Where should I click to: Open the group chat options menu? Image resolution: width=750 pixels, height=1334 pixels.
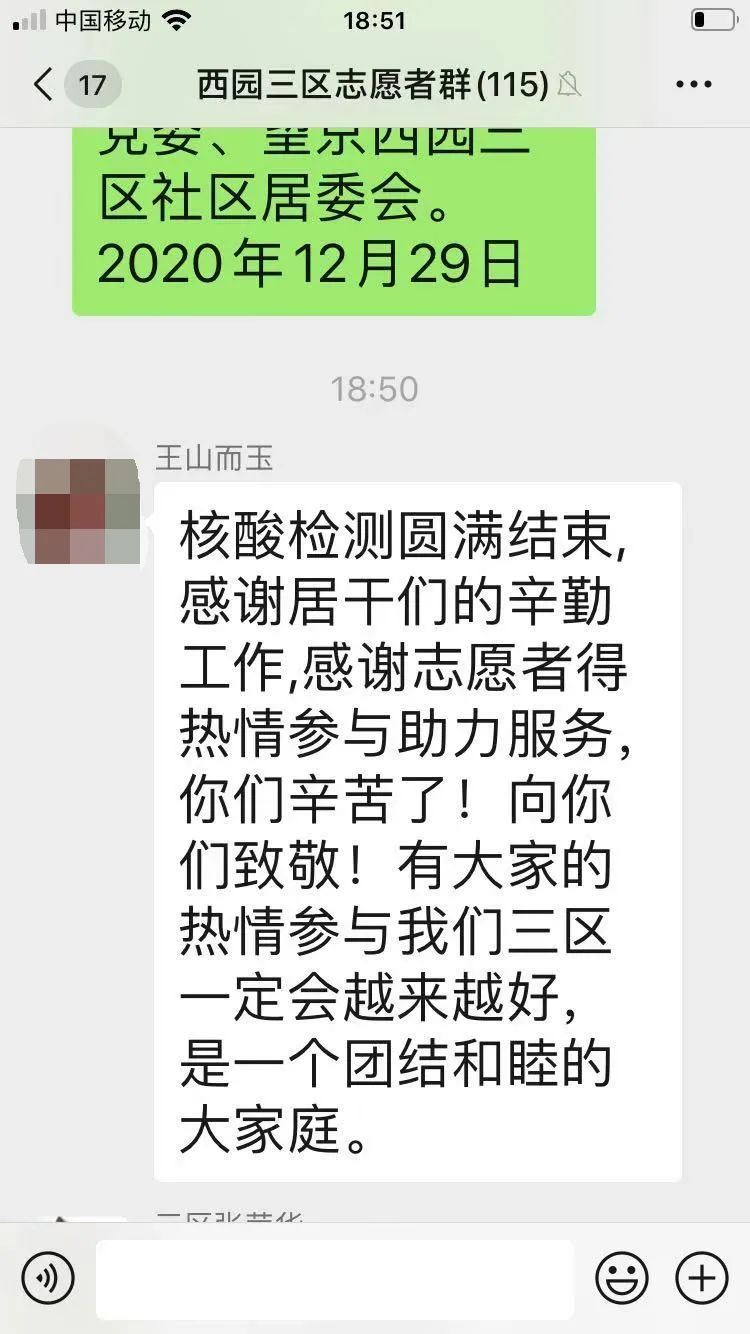tap(693, 85)
